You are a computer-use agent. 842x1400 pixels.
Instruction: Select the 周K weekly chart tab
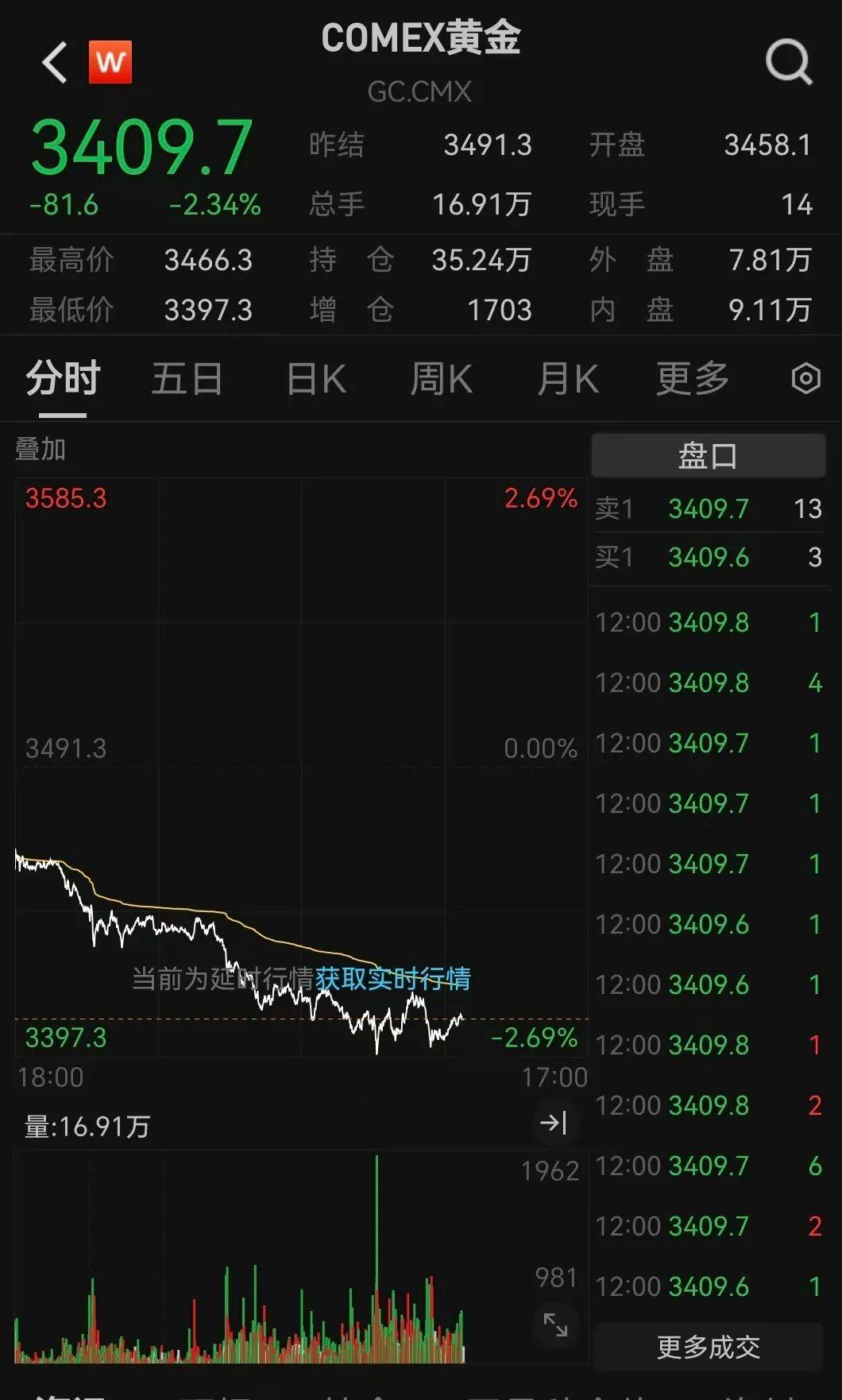[x=441, y=379]
